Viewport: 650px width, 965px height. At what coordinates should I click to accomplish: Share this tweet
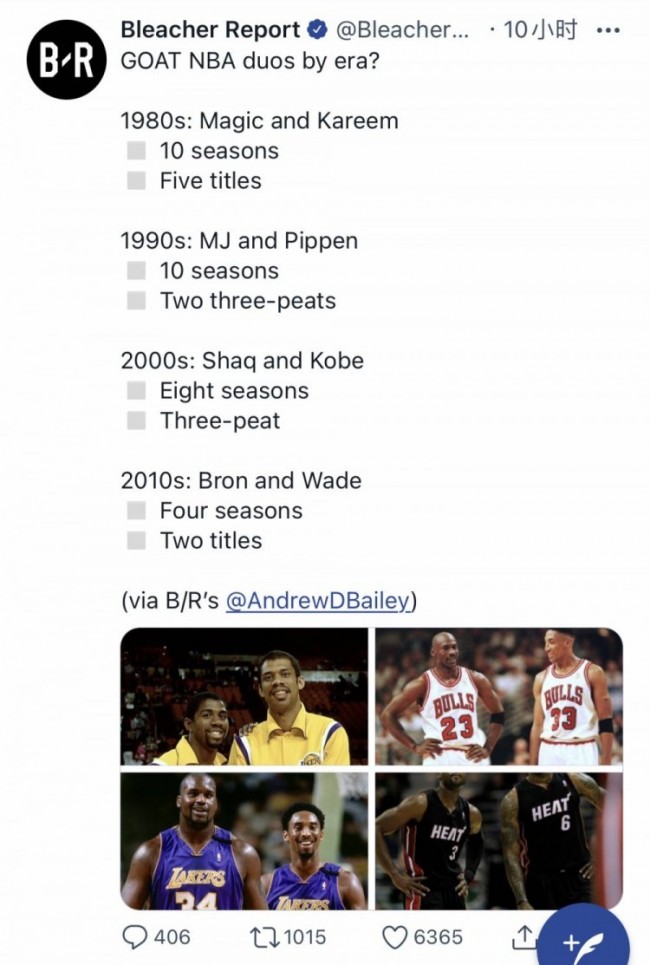(523, 937)
